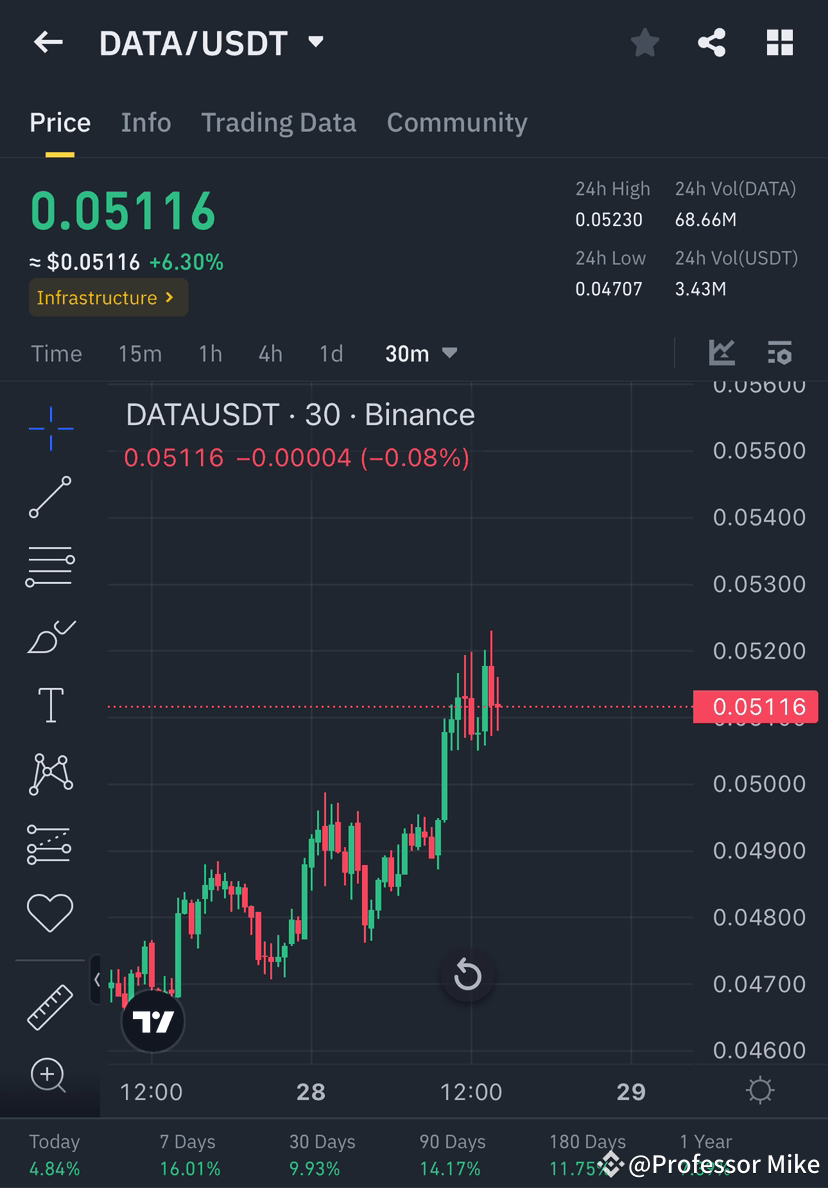The height and width of the screenshot is (1188, 828).
Task: Open the share options icon
Action: click(712, 42)
